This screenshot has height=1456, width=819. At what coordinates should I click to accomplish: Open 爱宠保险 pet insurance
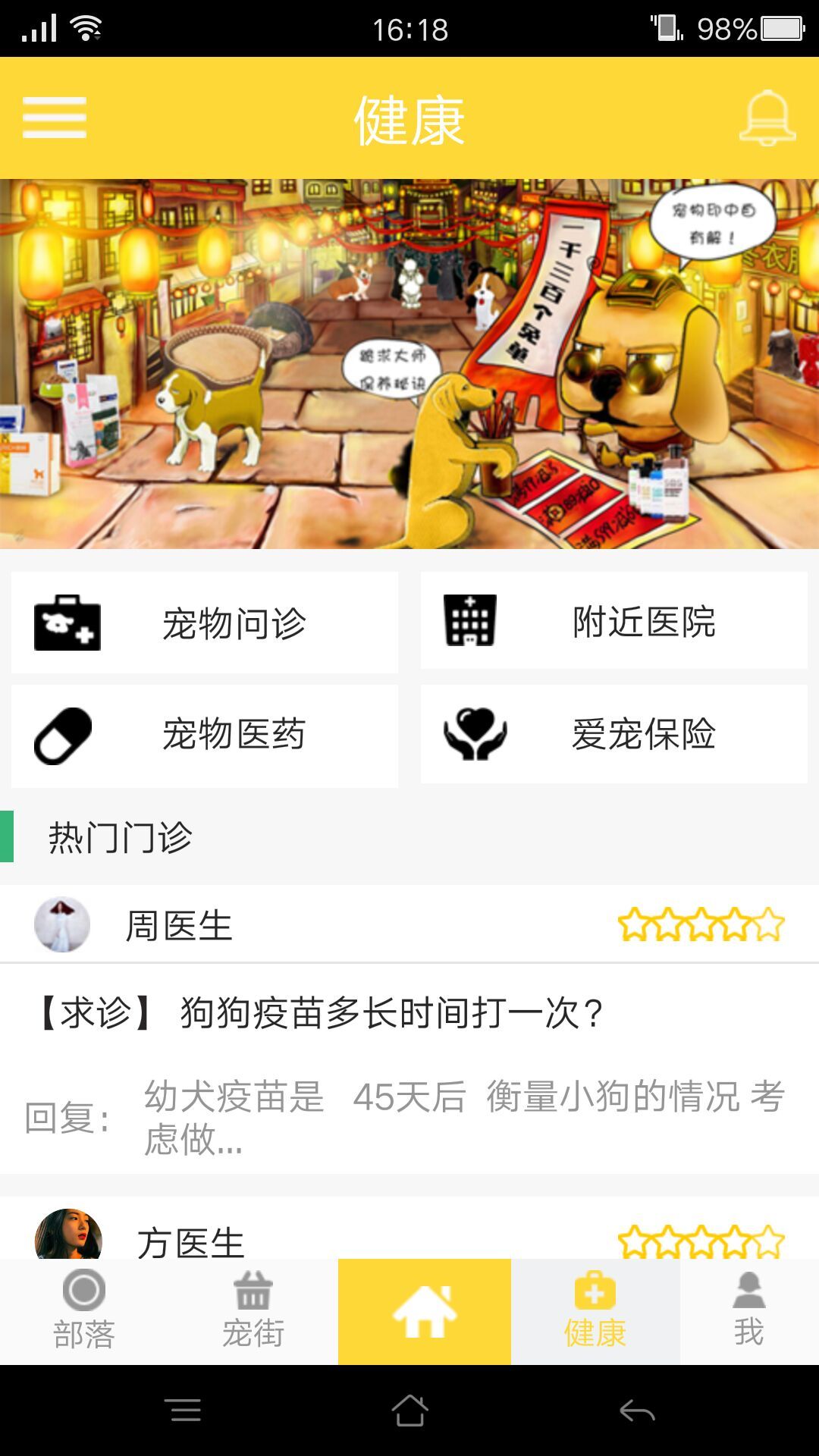pyautogui.click(x=614, y=734)
